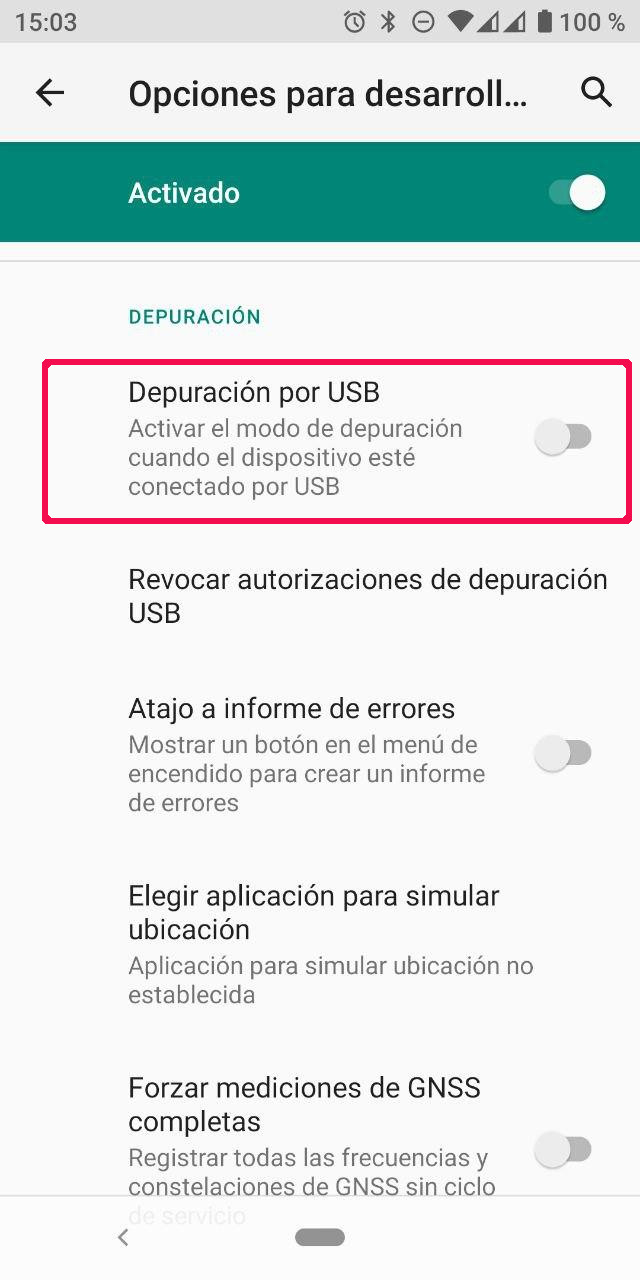Toggle Atajo a informe de errores
640x1280 pixels.
(564, 753)
